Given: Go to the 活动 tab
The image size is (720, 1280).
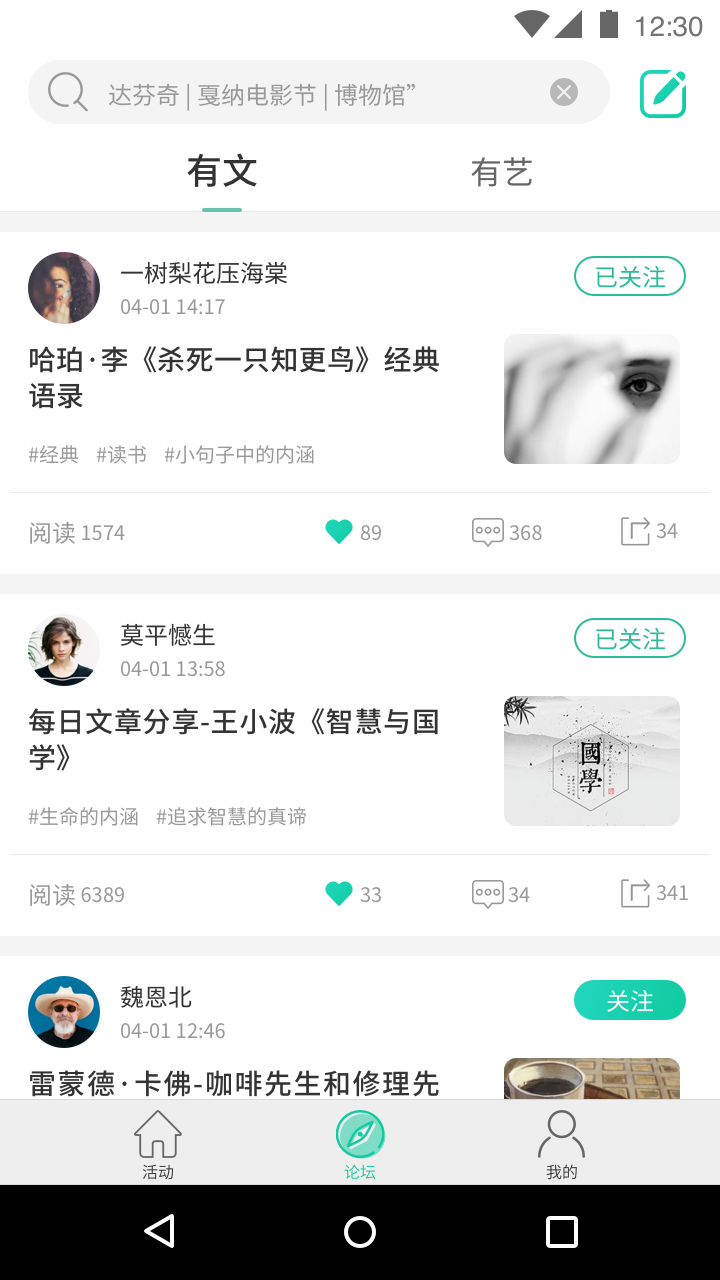Looking at the screenshot, I should 158,1145.
